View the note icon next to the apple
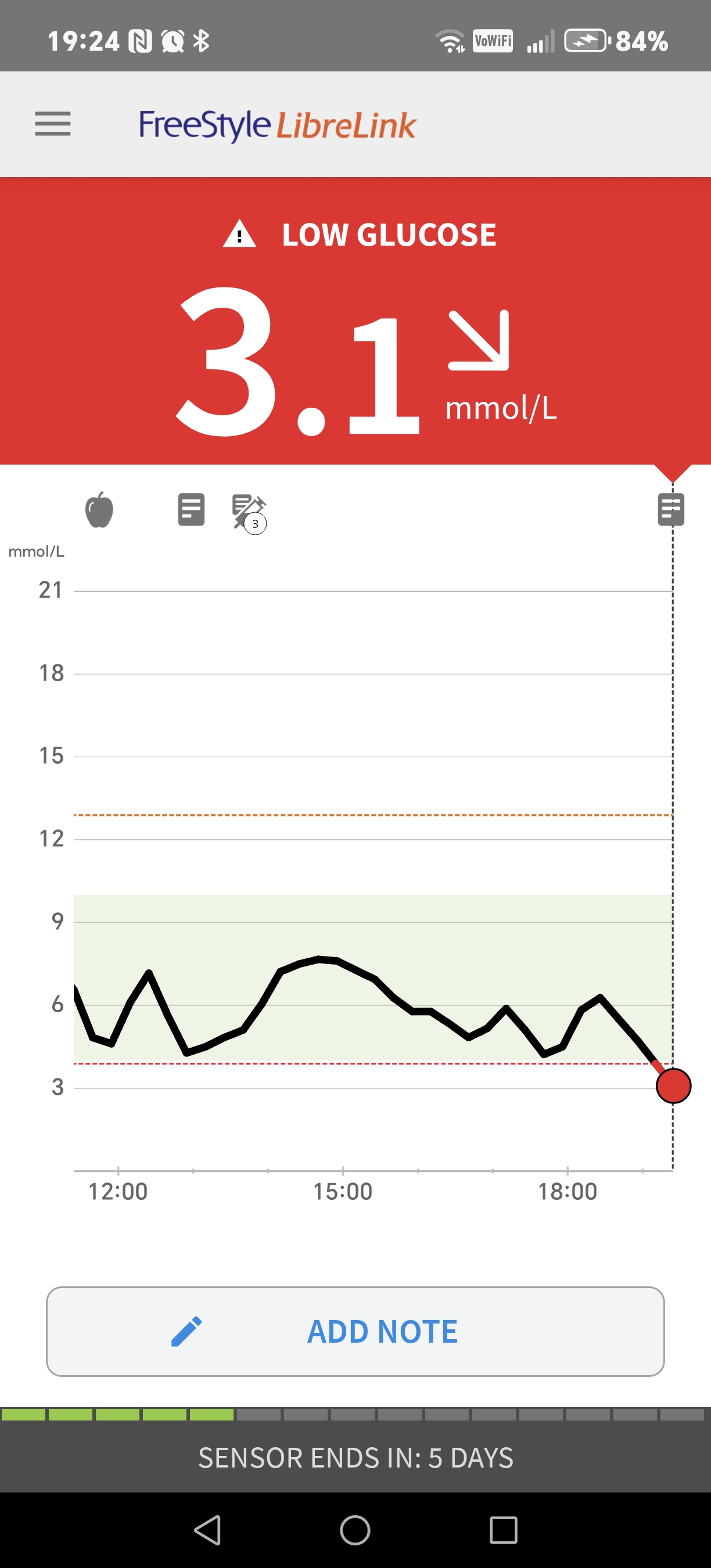The image size is (711, 1568). pos(191,509)
